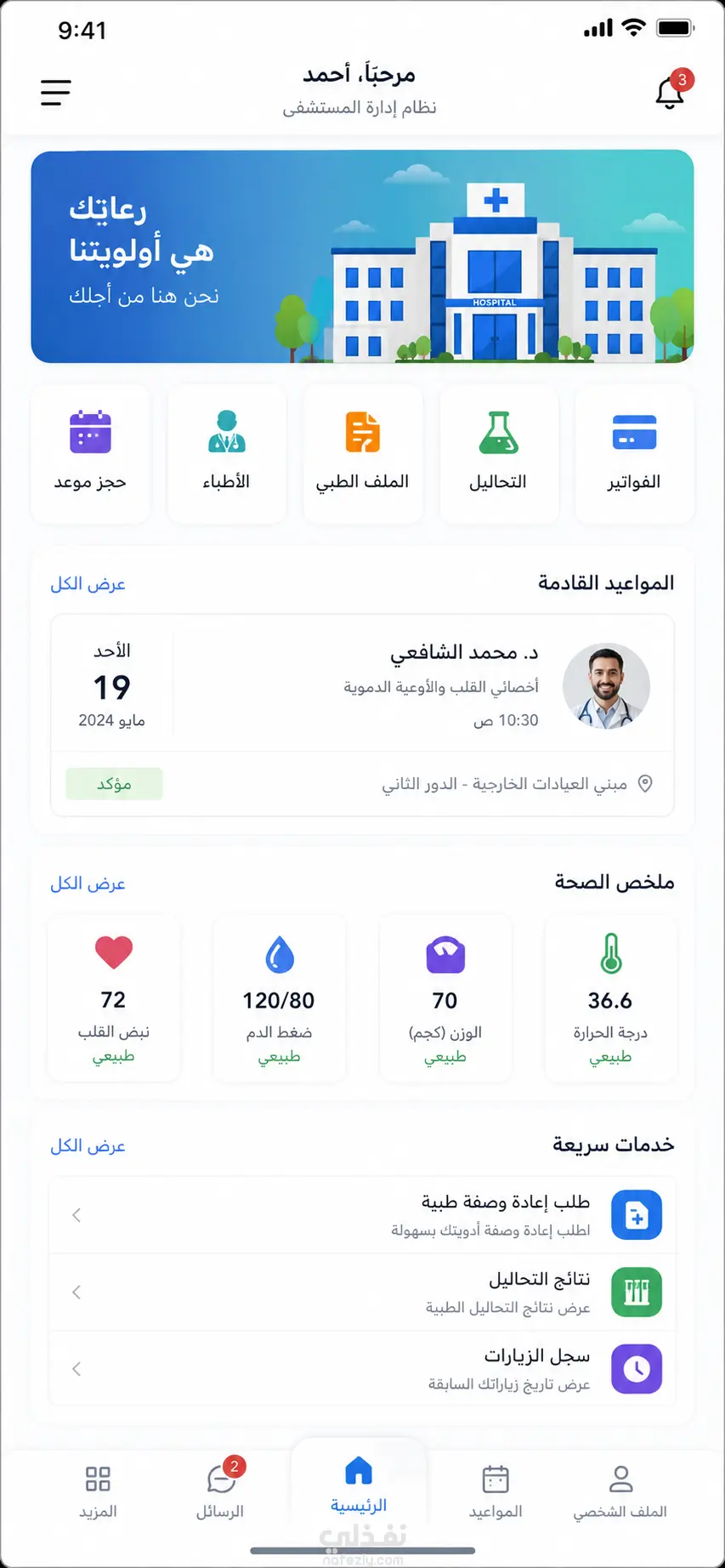The image size is (725, 1568).
Task: Tap عرض الكل beside ملخص الصحة
Action: point(88,883)
